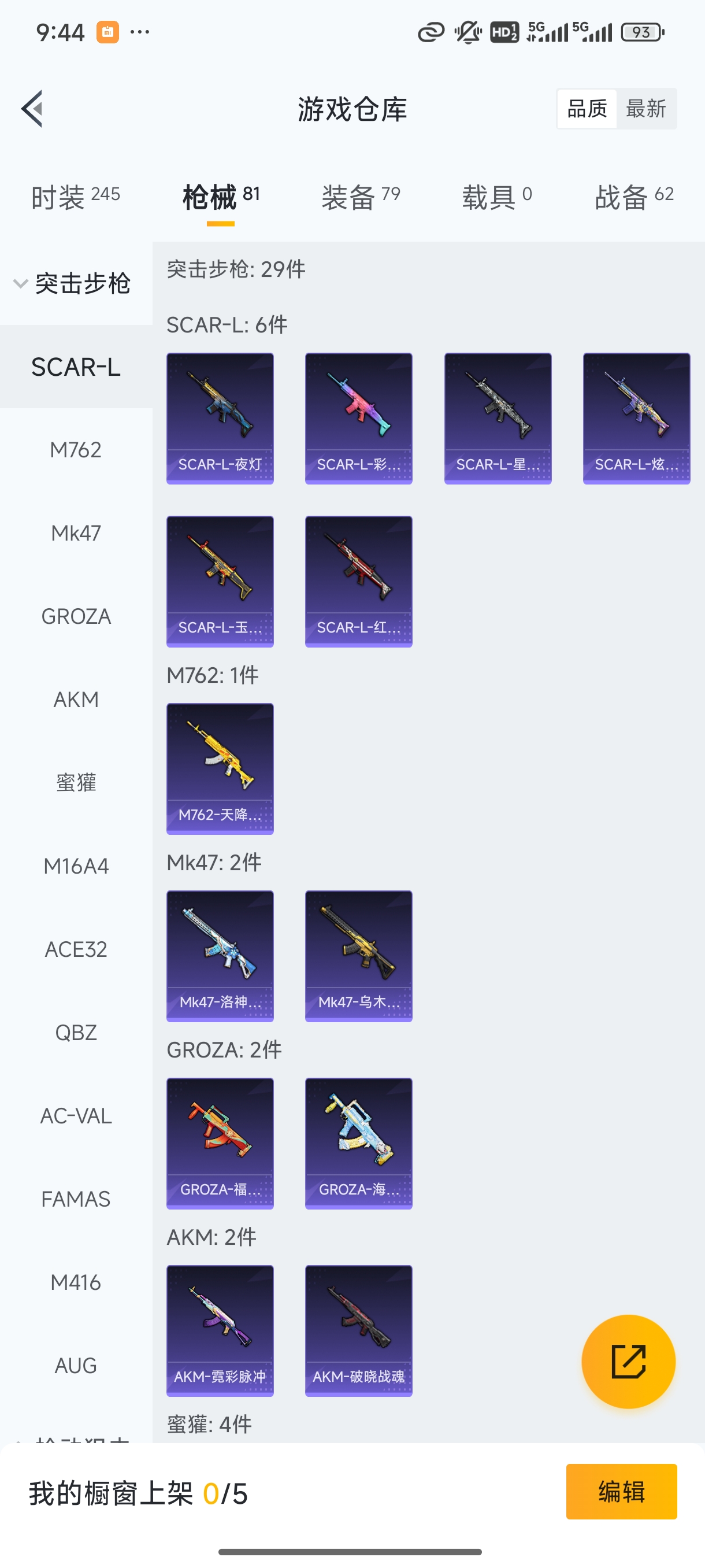Viewport: 705px width, 1568px height.
Task: View the GROZA-海 skin tile
Action: [359, 1143]
